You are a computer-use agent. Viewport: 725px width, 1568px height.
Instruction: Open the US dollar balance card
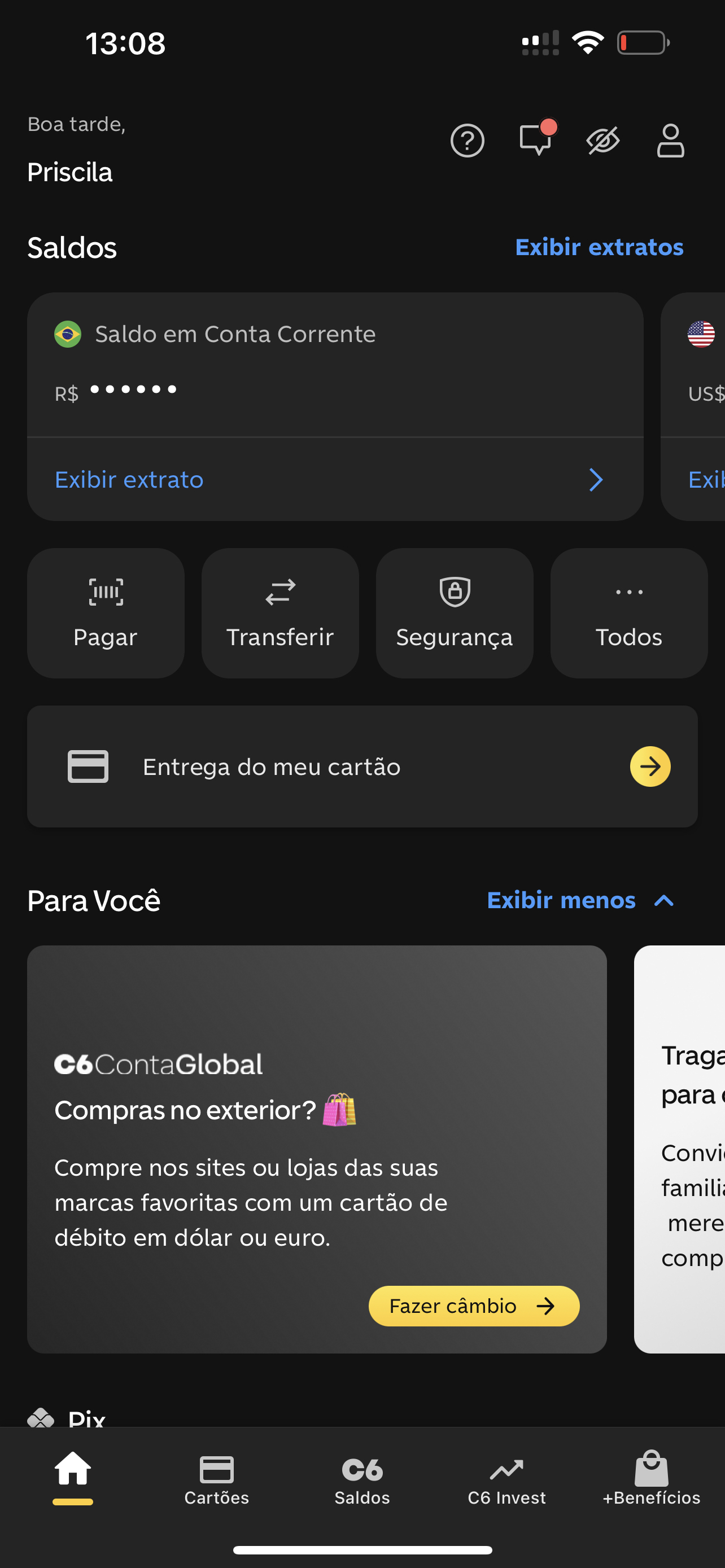pyautogui.click(x=693, y=406)
